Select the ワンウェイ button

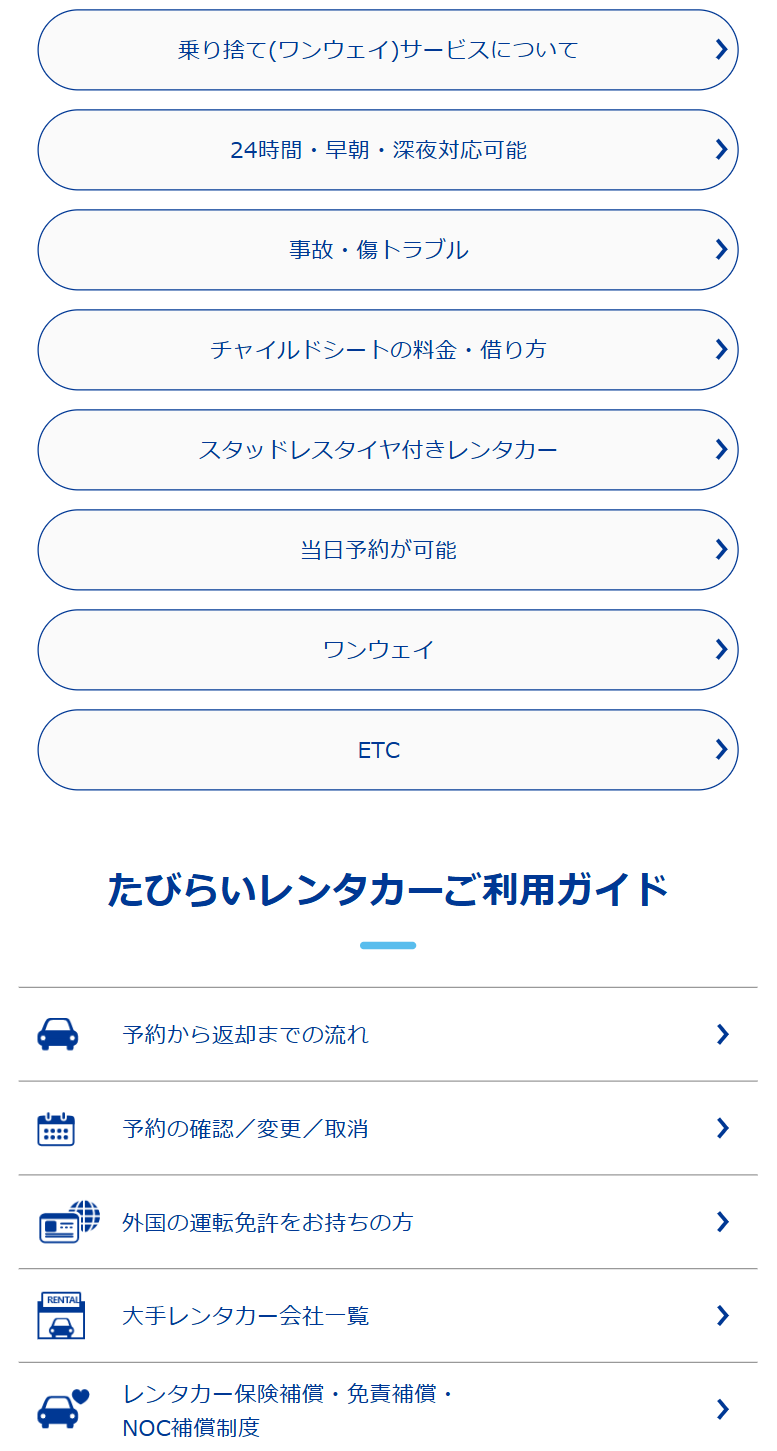[x=388, y=650]
